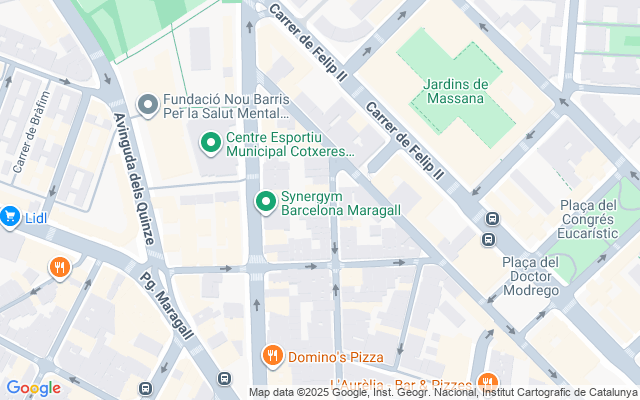Open the Lidl shopping pin
This screenshot has height=400, width=640.
(10, 216)
